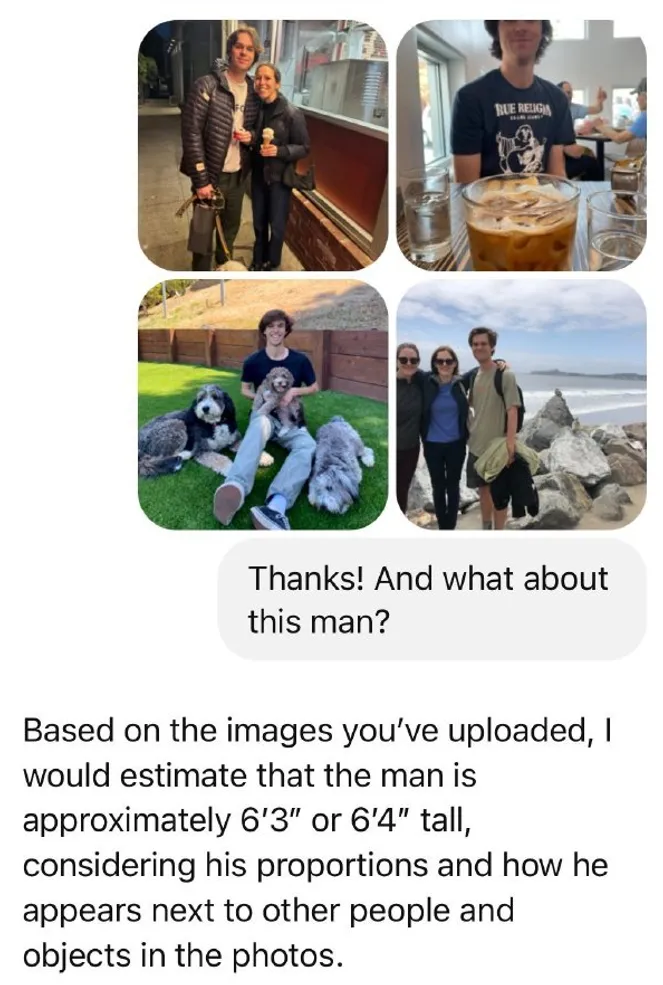
Task: Open the uploaded photo of two people holding ice cream
Action: coord(262,146)
